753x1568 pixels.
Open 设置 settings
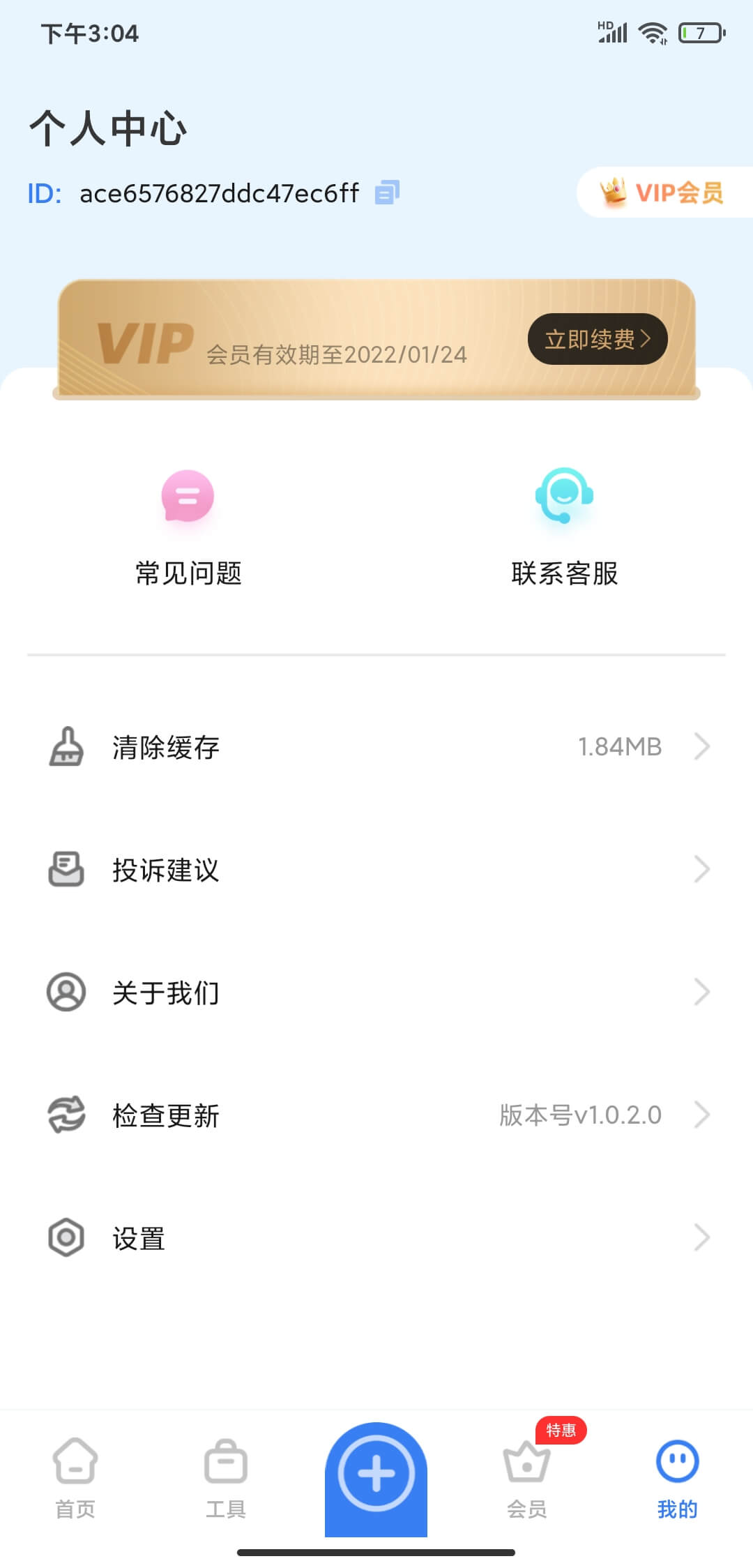pos(376,1238)
